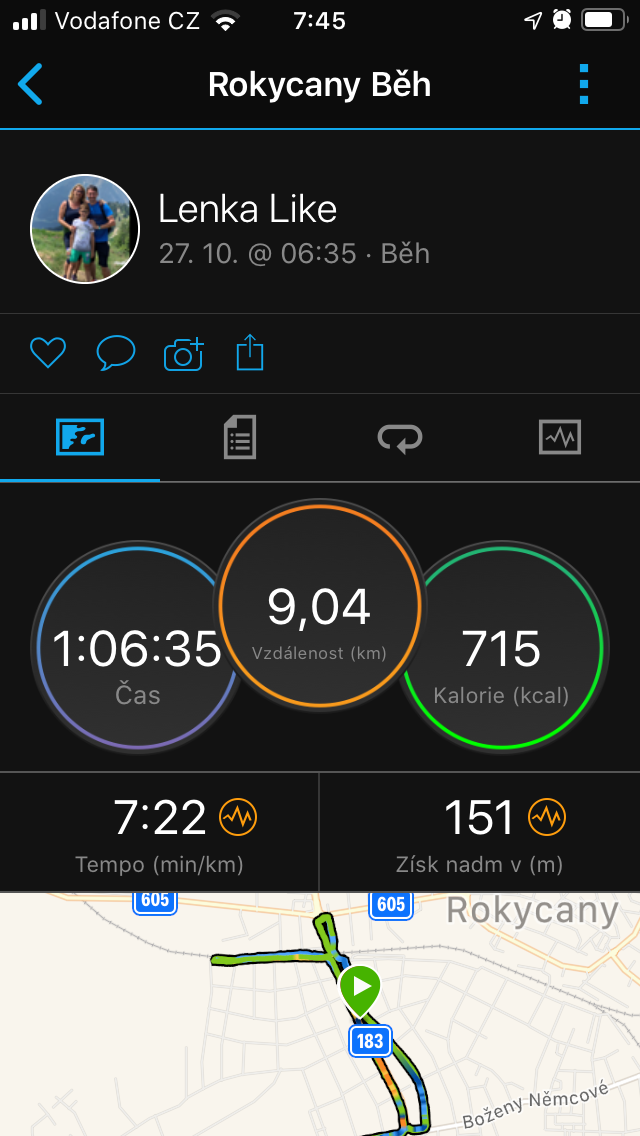Screen dimensions: 640x1136
Task: Open the Rokycany route map
Action: [x=320, y=1014]
